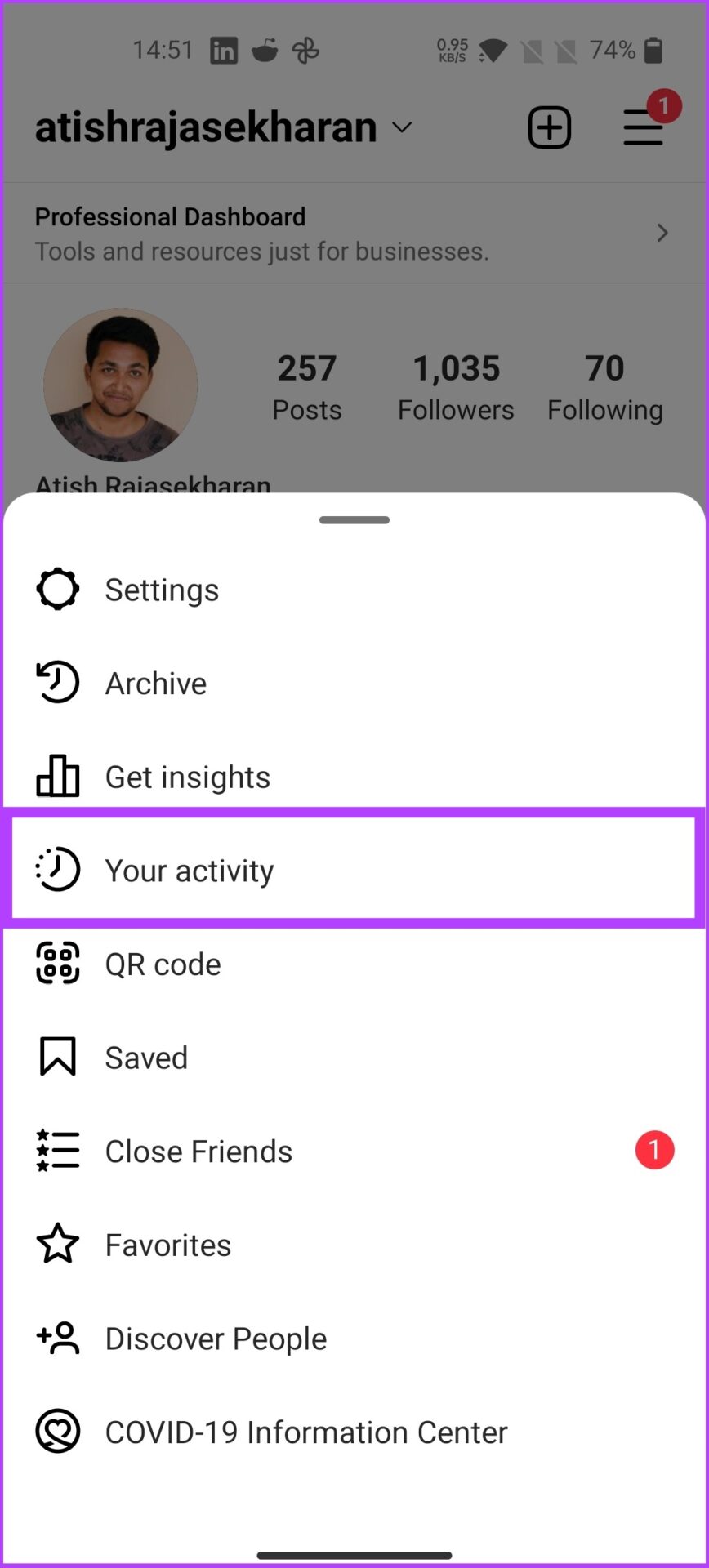
Task: Tap the hamburger menu with notification badge
Action: [644, 127]
